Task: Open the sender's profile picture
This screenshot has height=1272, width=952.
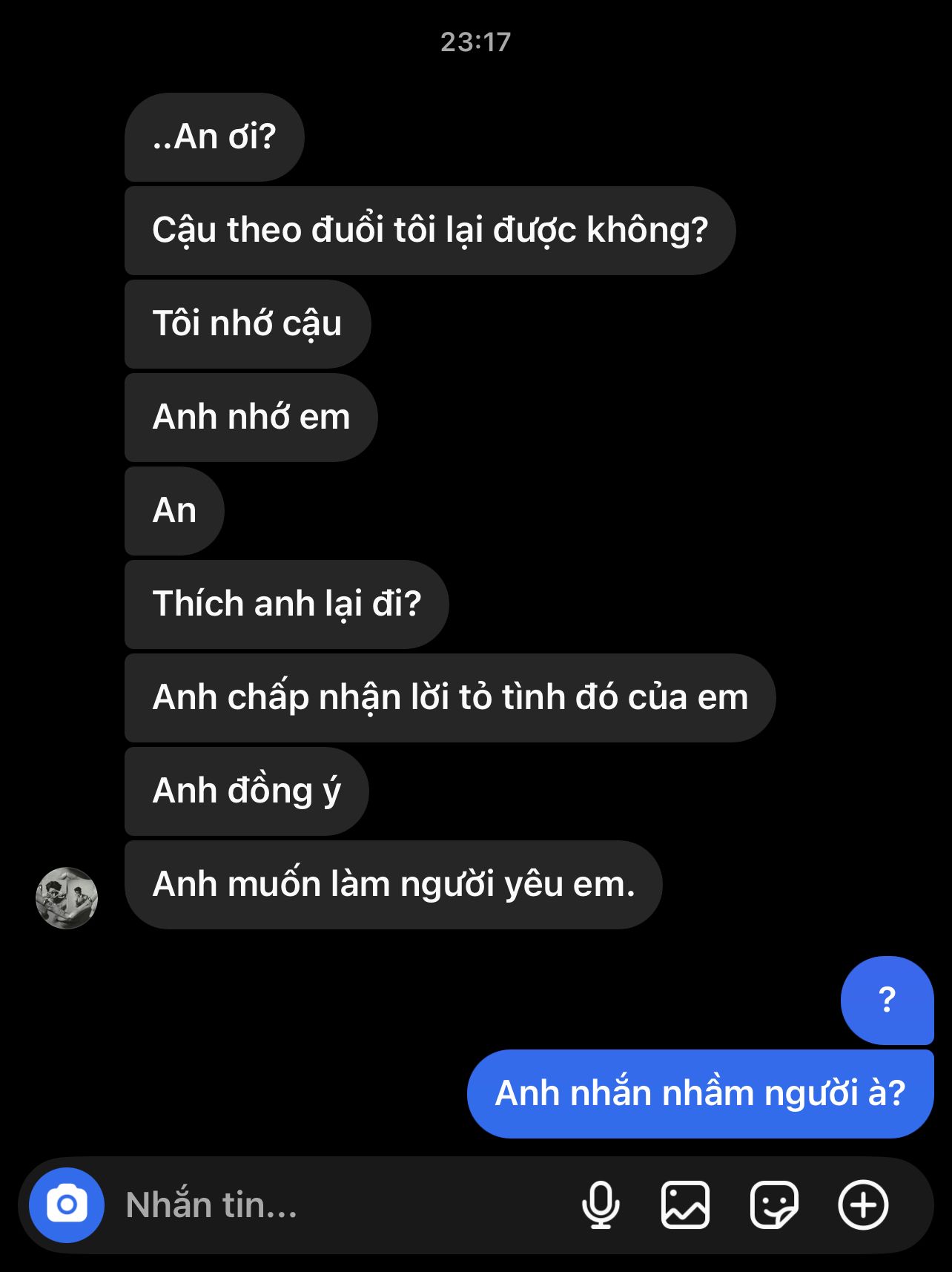Action: pos(67,897)
